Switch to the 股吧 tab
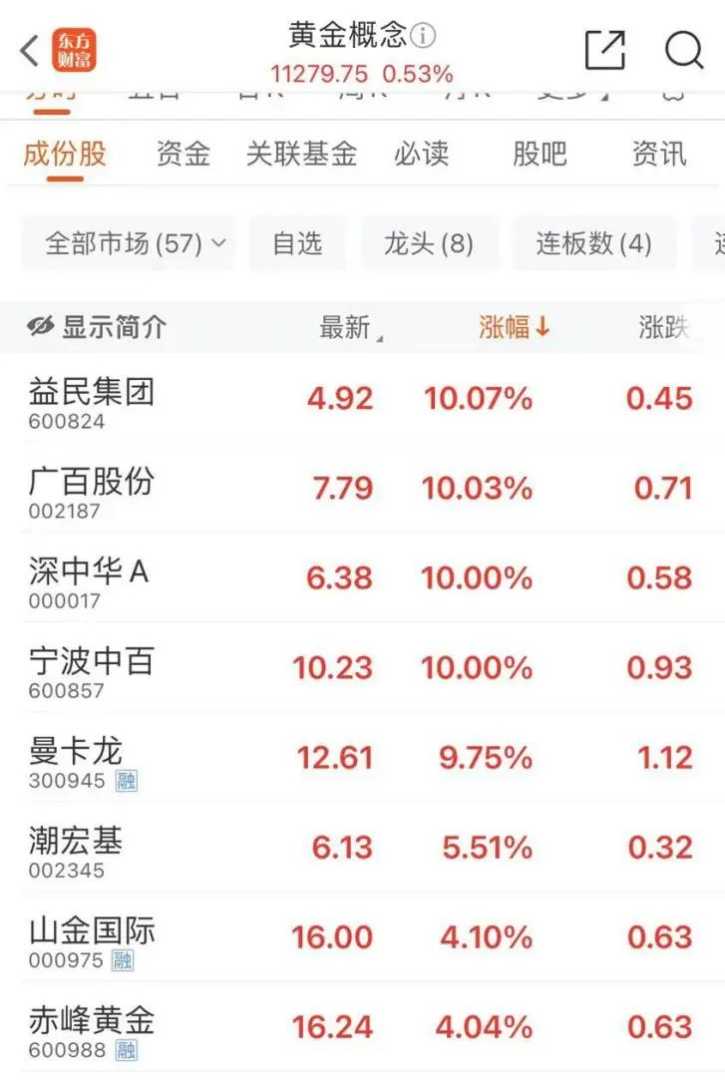This screenshot has height=1080, width=725. 540,154
